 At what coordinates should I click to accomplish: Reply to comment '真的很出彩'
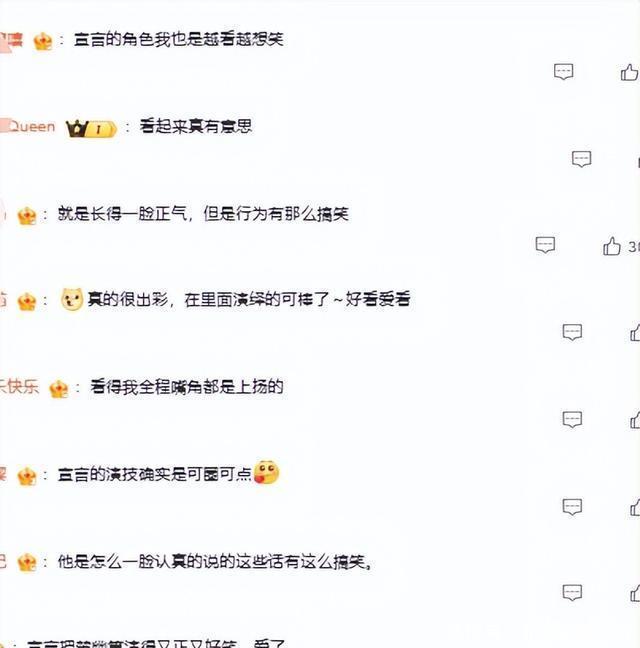tap(572, 332)
